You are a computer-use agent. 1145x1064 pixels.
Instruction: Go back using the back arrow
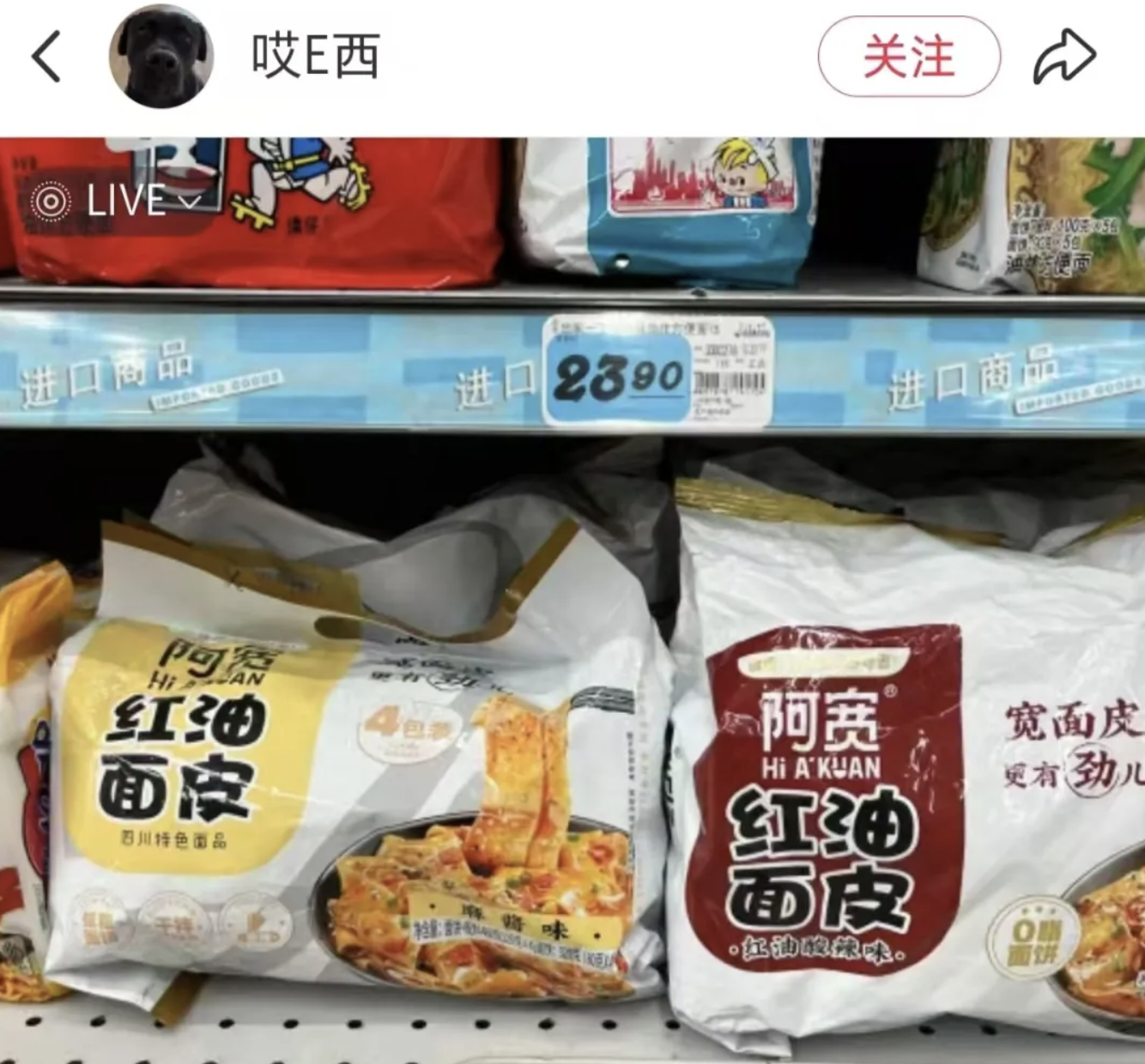(46, 57)
